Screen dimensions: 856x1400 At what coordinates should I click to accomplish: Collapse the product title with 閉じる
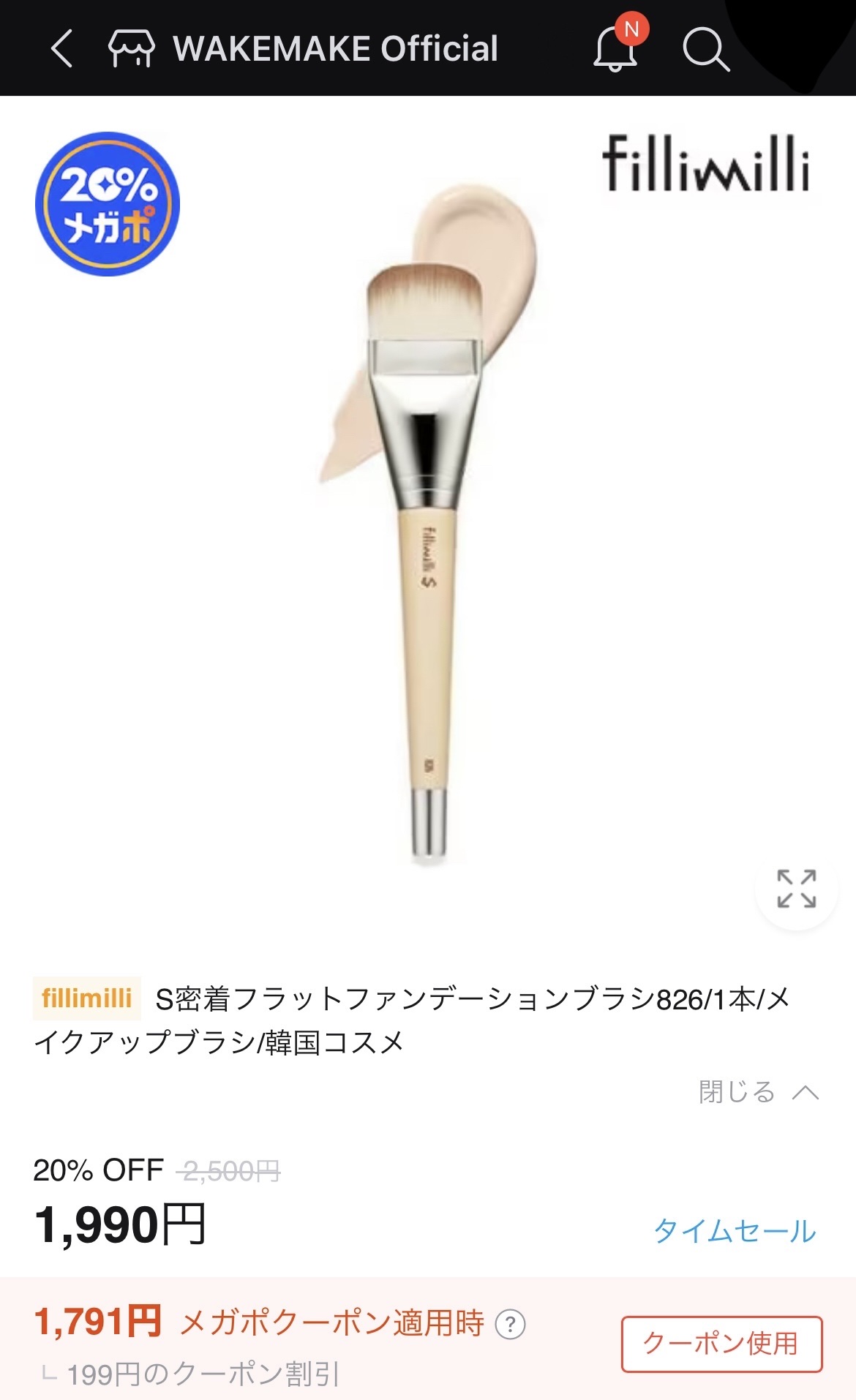(758, 1092)
